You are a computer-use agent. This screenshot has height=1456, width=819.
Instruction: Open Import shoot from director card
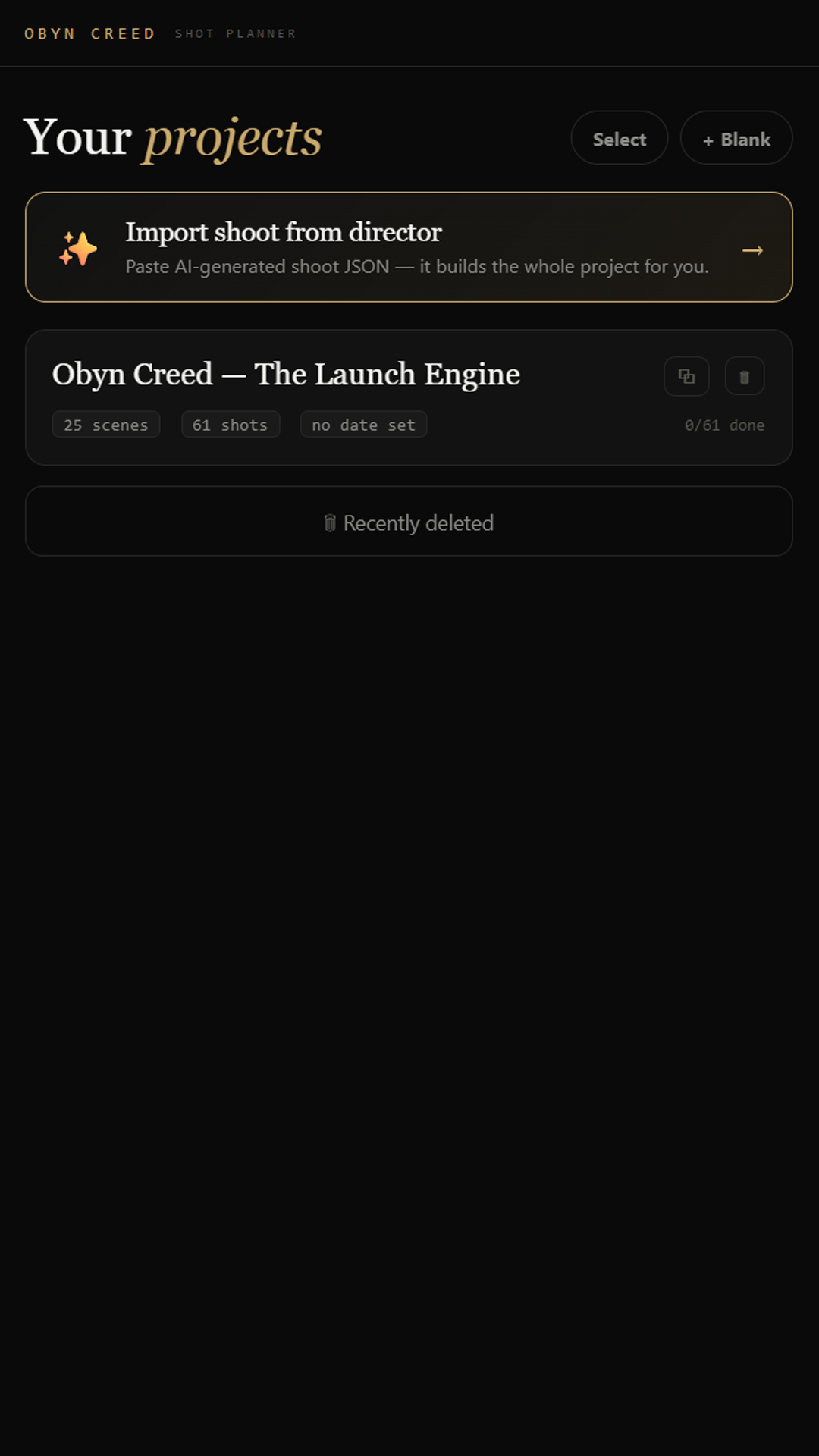click(409, 247)
